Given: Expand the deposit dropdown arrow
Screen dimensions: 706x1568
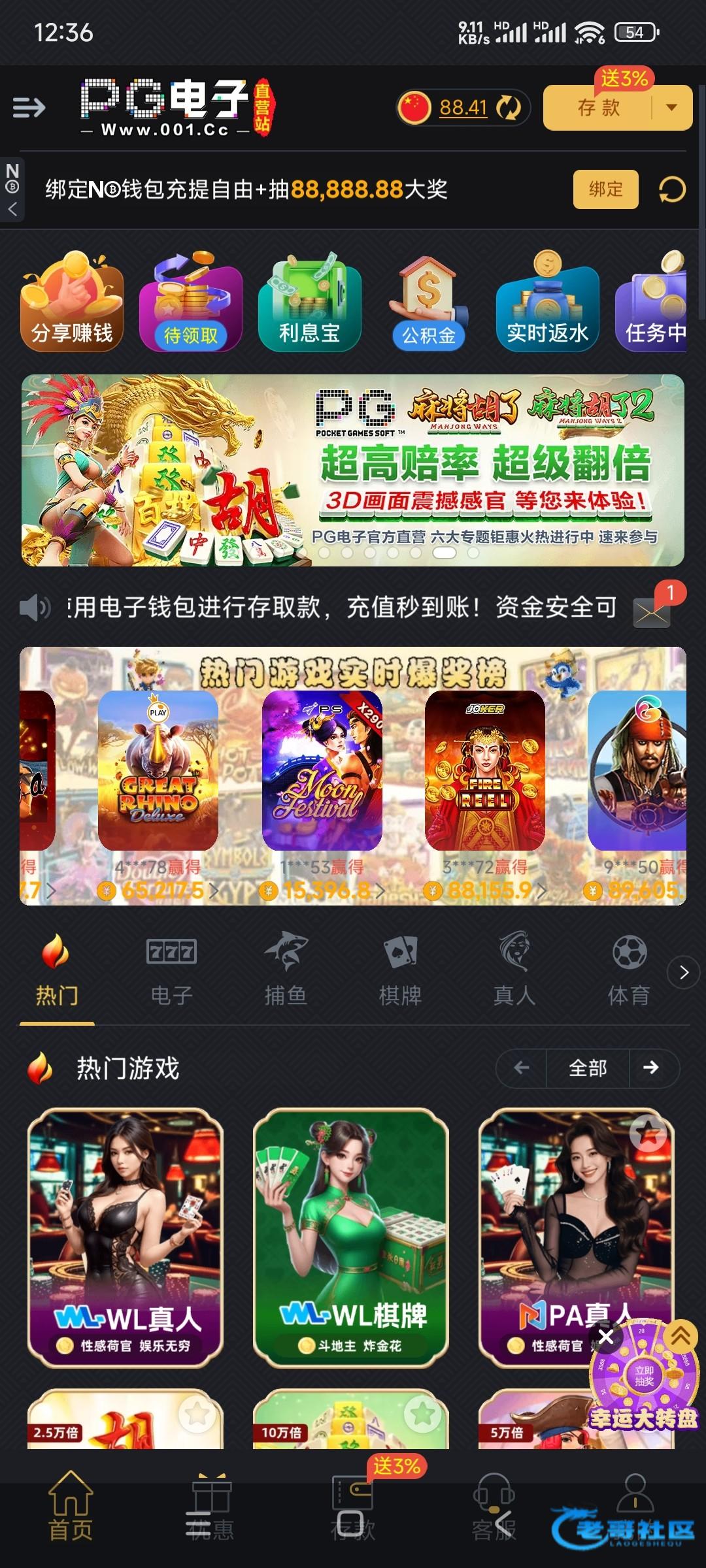Looking at the screenshot, I should click(x=671, y=108).
